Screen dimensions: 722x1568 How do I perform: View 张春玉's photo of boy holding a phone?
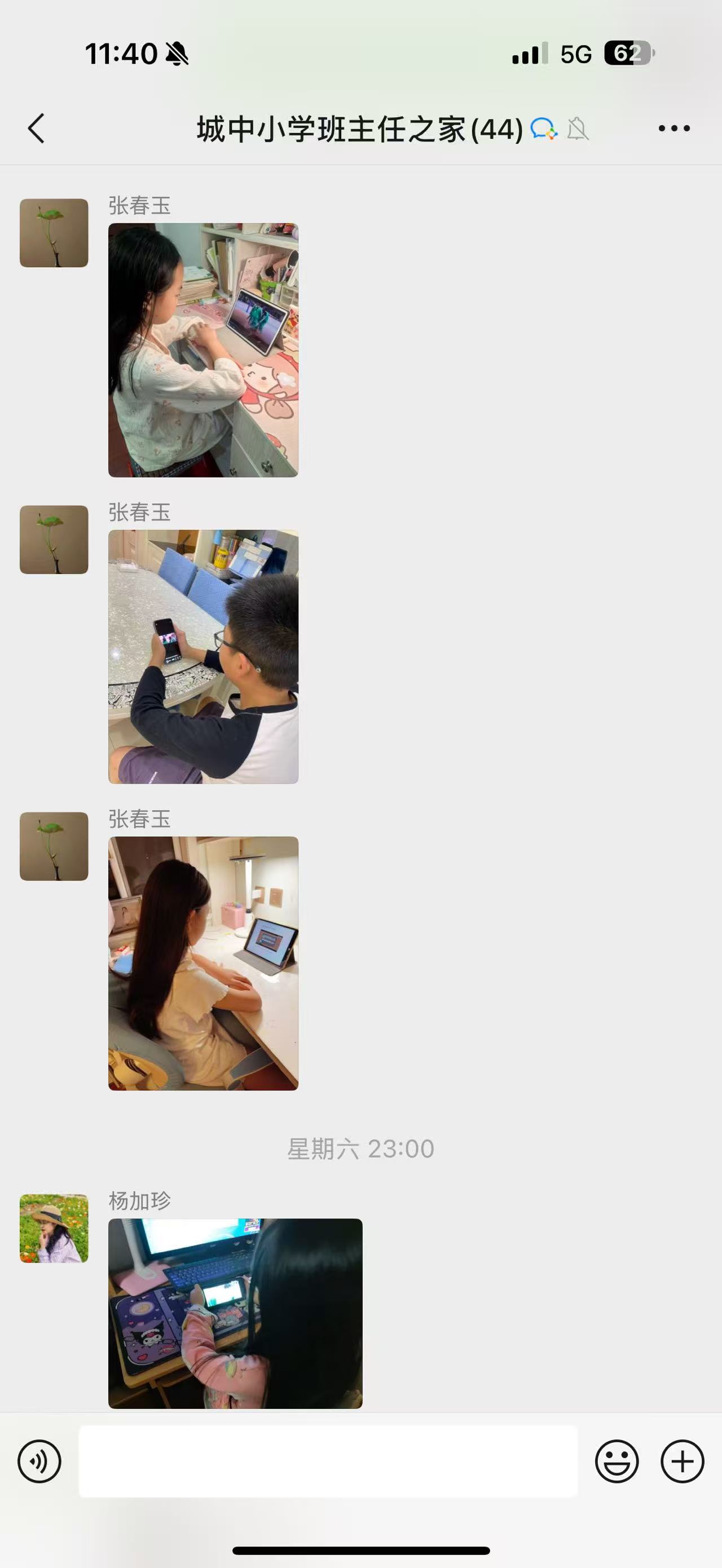coord(203,657)
